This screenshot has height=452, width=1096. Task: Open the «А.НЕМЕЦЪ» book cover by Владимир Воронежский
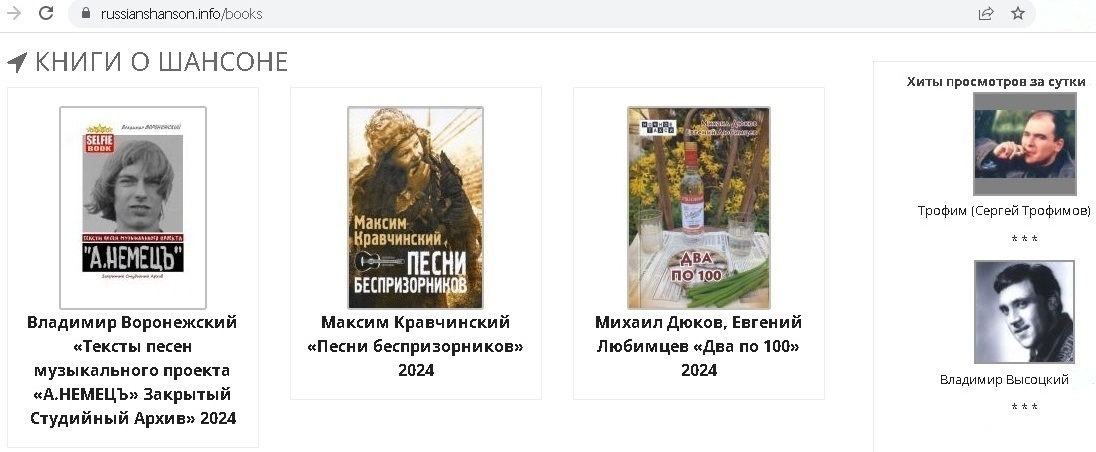(x=133, y=207)
